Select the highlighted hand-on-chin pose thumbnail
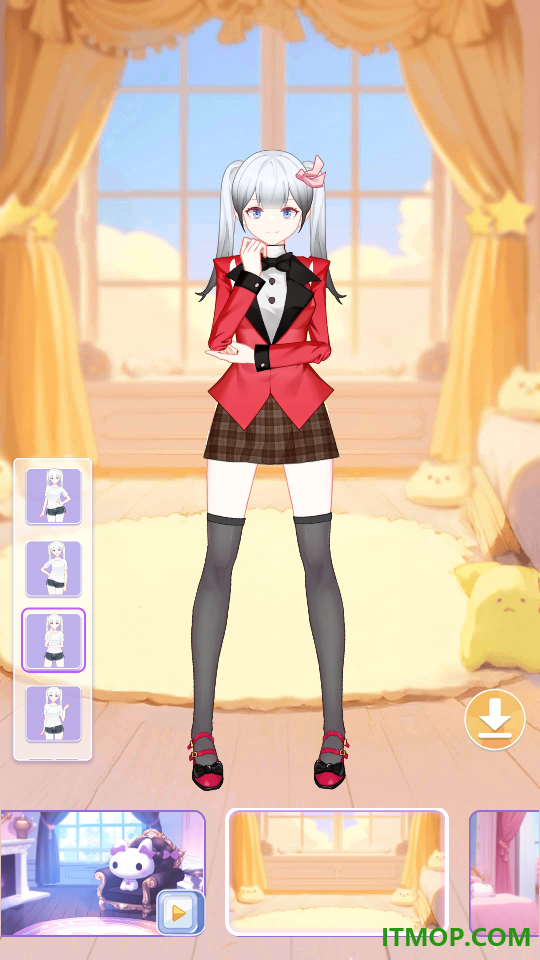 coord(53,640)
